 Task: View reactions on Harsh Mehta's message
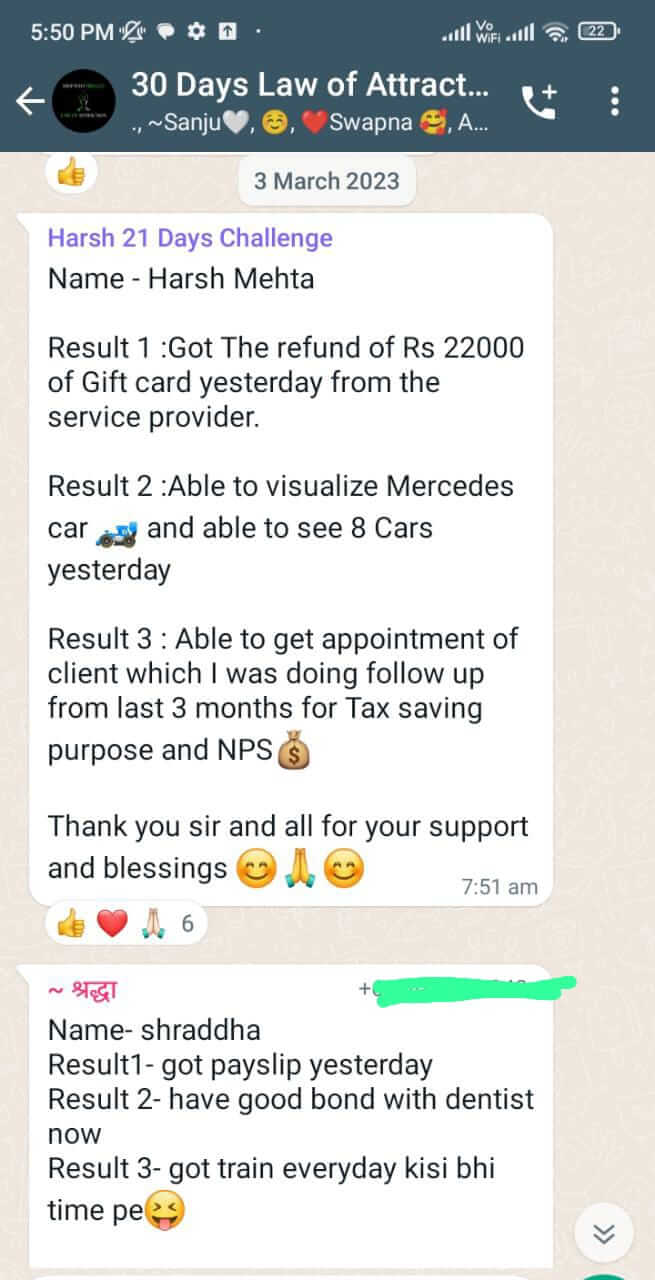(x=126, y=924)
